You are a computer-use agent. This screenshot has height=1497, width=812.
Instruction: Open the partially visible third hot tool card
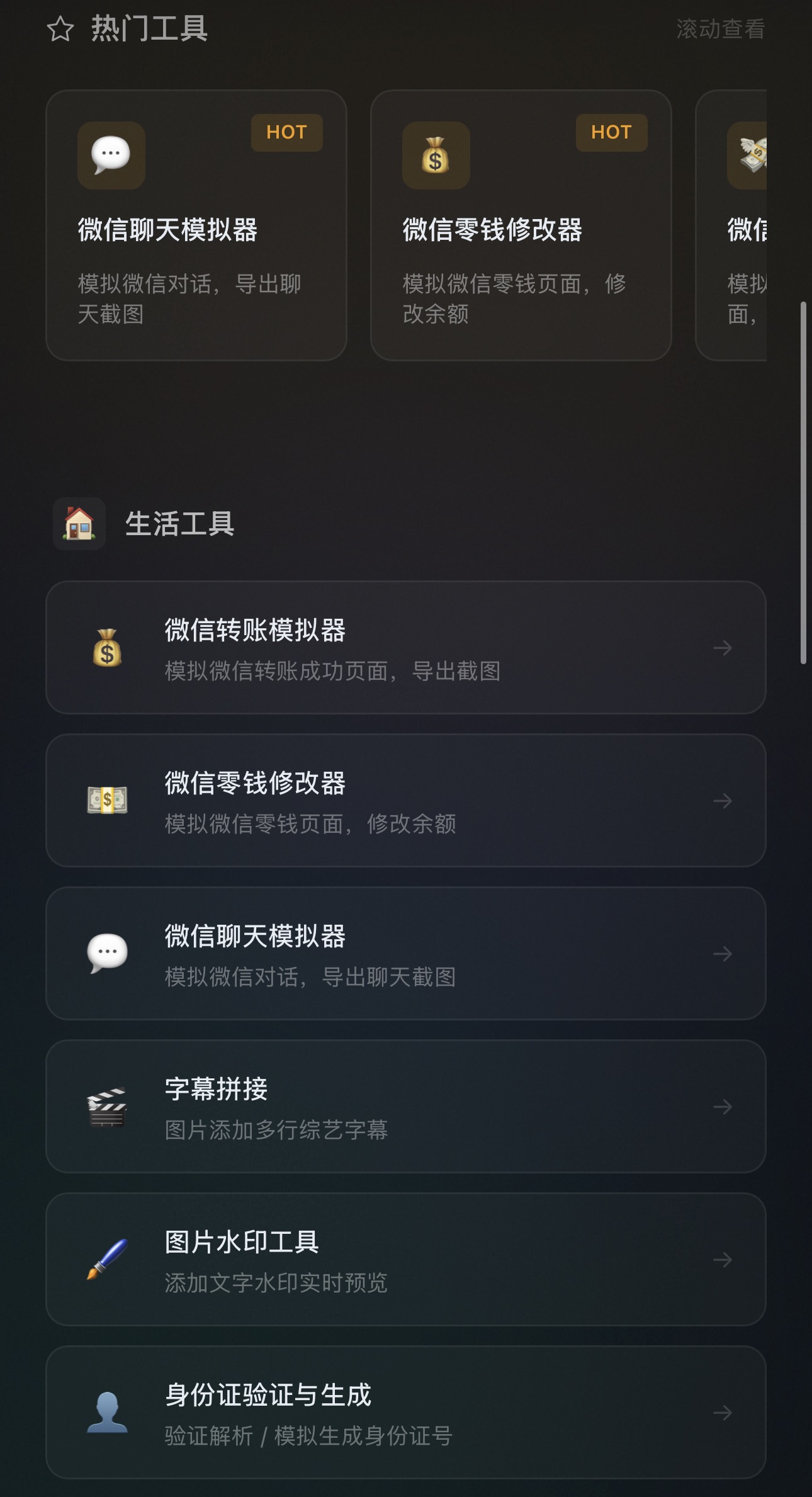click(x=731, y=225)
